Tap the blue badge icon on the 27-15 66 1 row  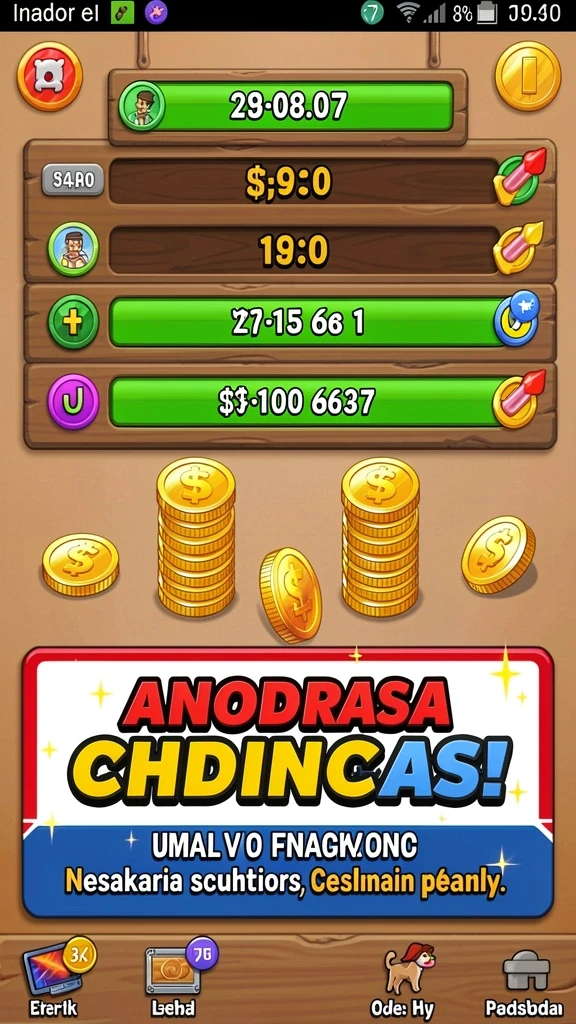click(517, 319)
